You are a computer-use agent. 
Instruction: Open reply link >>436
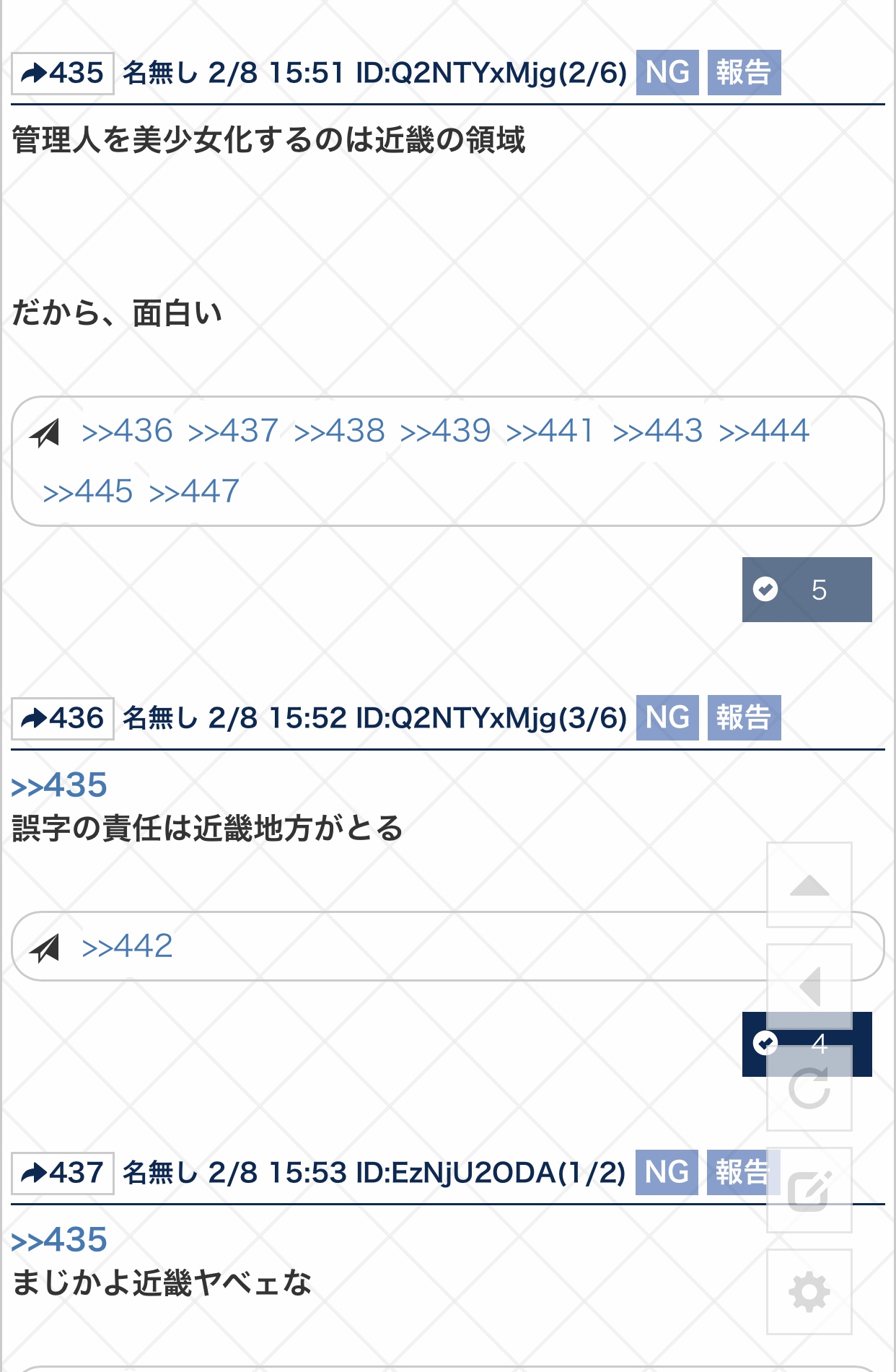coord(127,431)
